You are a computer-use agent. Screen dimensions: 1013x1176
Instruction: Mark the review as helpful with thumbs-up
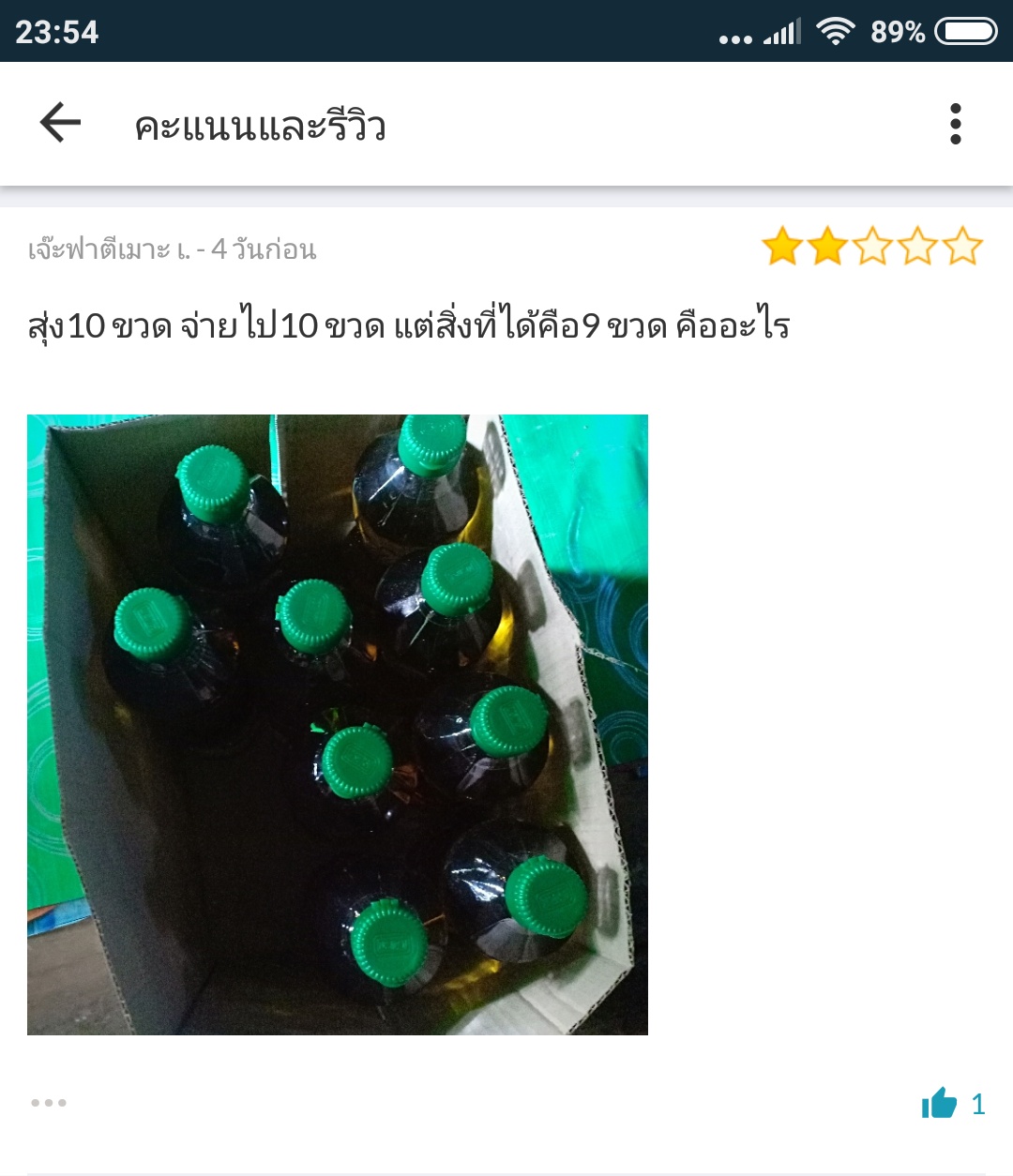click(939, 1104)
